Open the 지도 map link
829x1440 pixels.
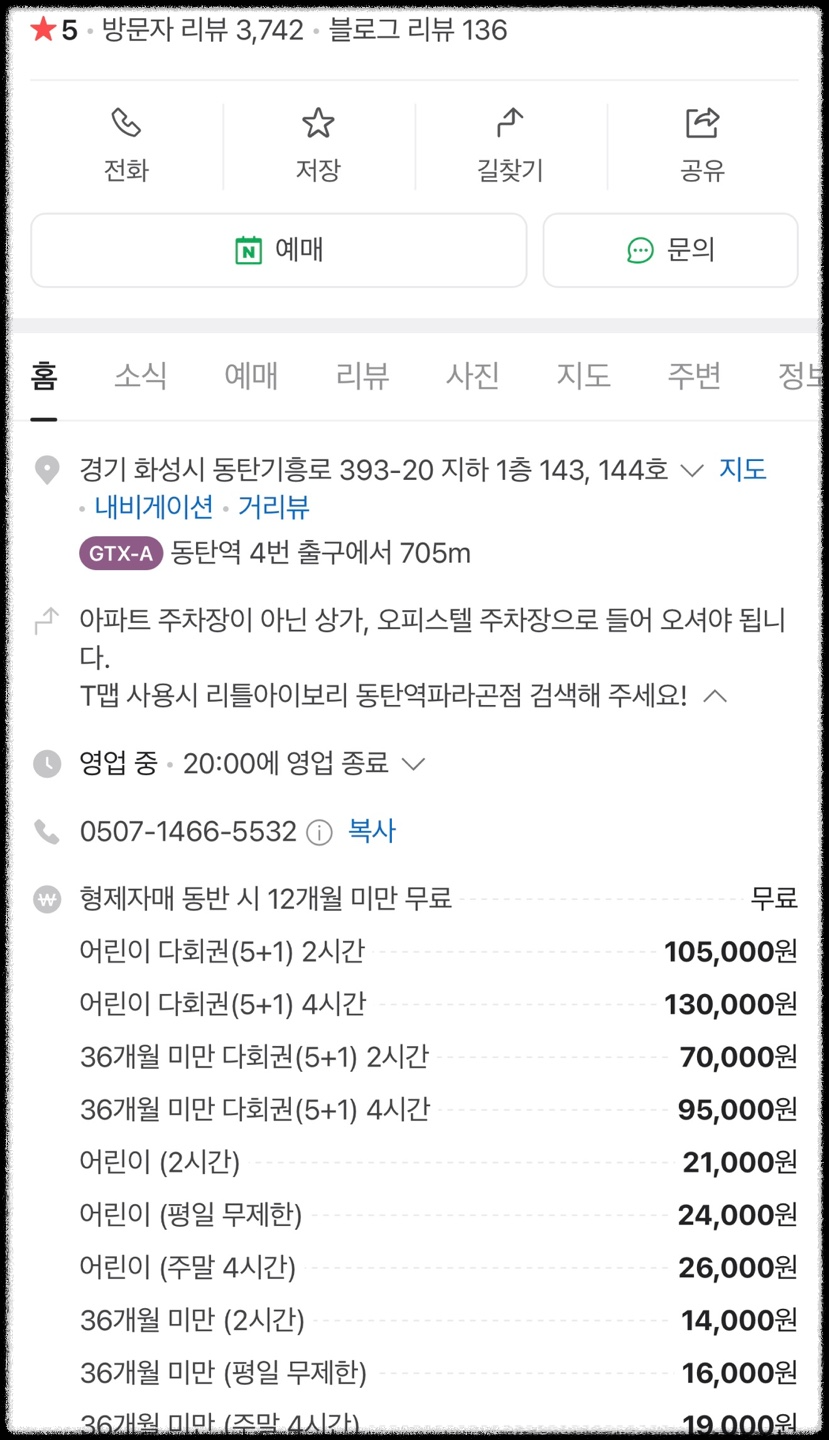(743, 469)
